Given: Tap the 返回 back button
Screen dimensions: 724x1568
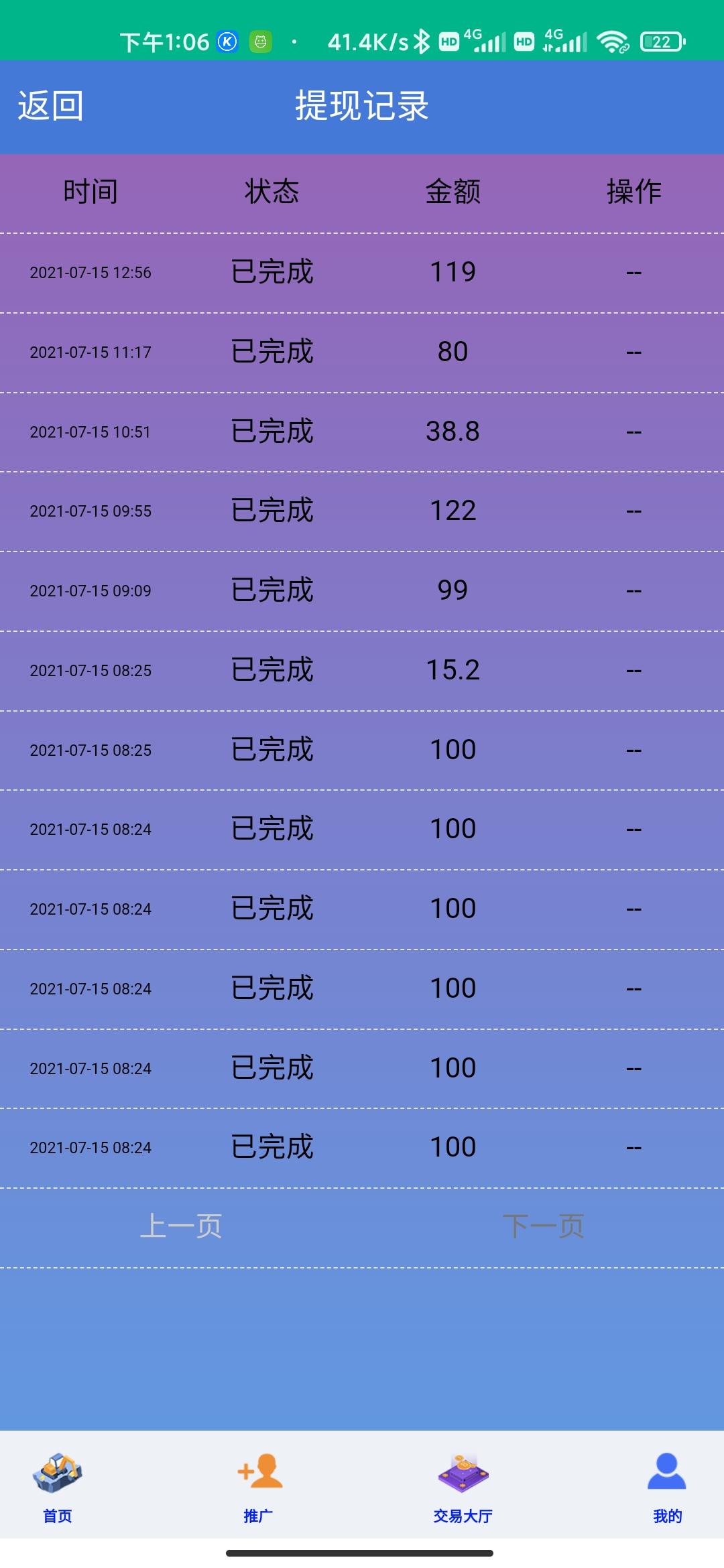Looking at the screenshot, I should 50,107.
